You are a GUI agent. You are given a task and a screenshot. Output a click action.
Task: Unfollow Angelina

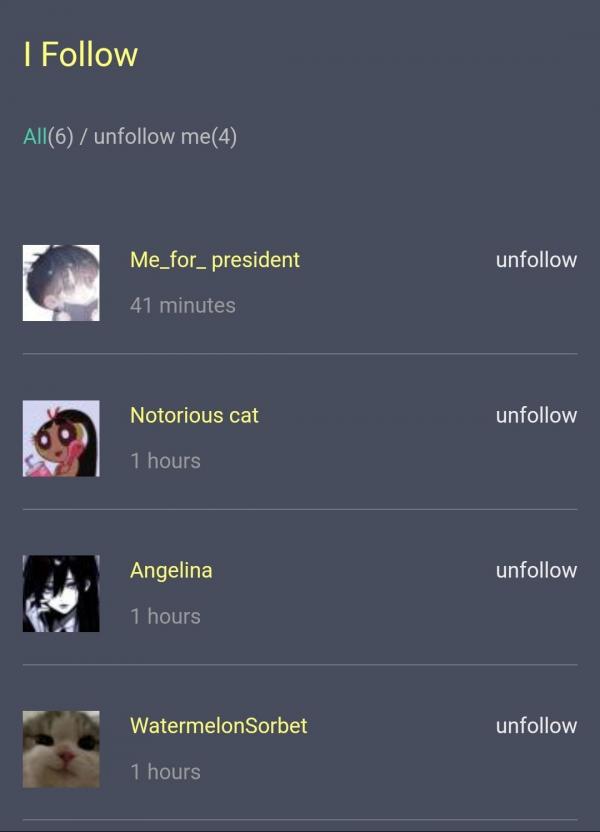tap(536, 570)
